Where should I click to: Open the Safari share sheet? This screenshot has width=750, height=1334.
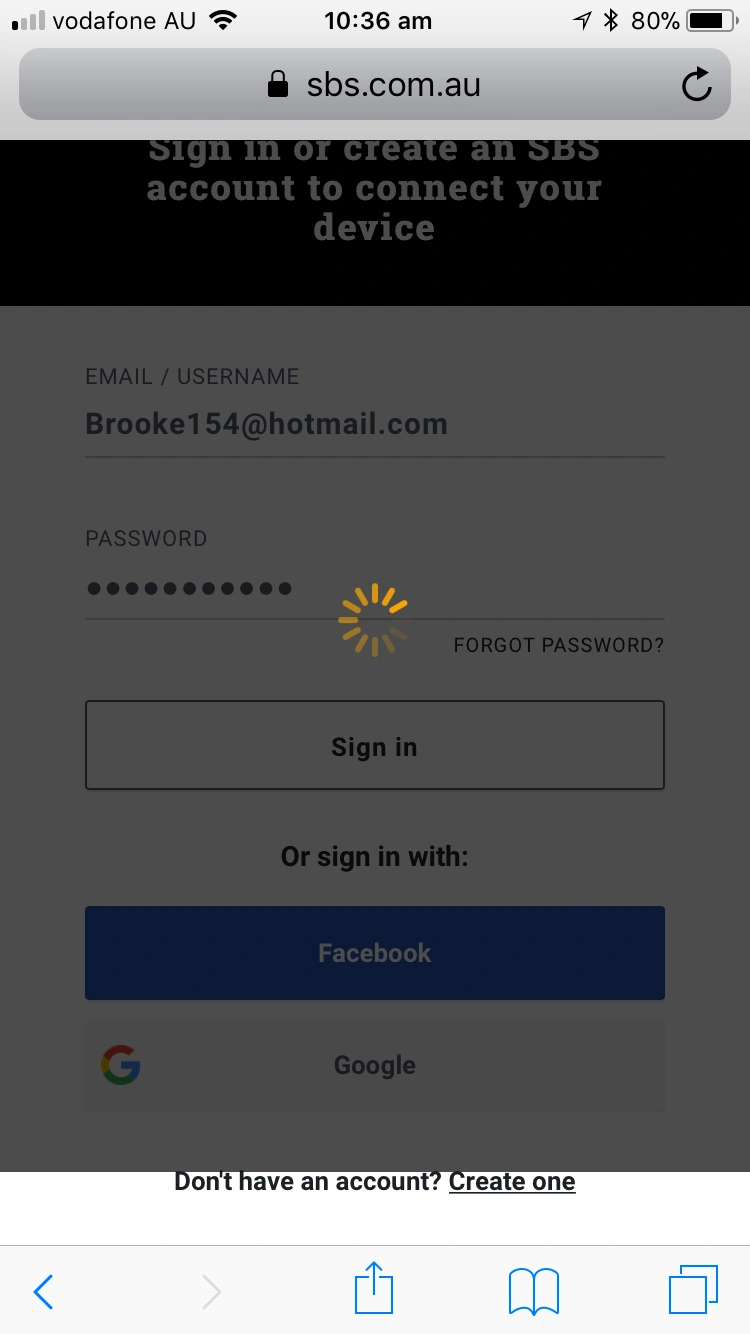pos(374,1290)
